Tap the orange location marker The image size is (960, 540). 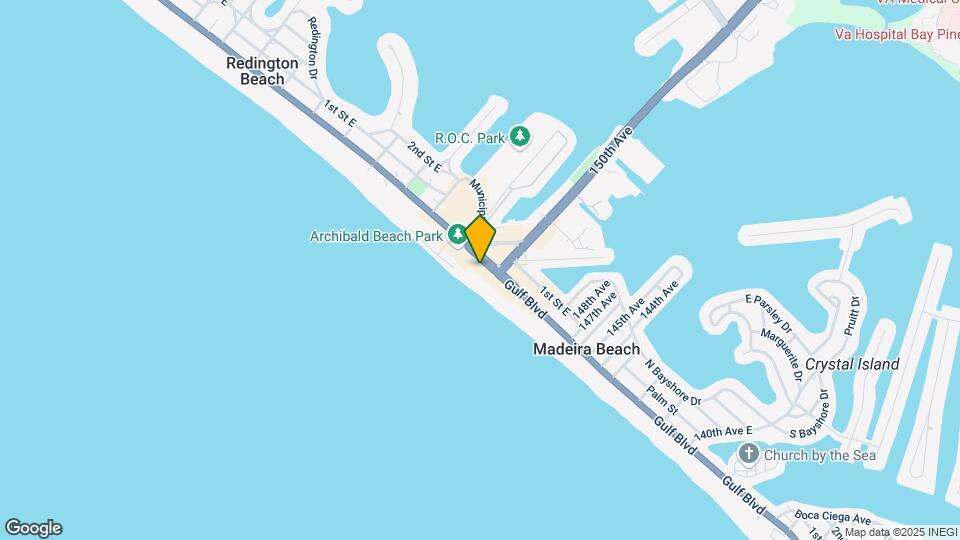(x=481, y=239)
